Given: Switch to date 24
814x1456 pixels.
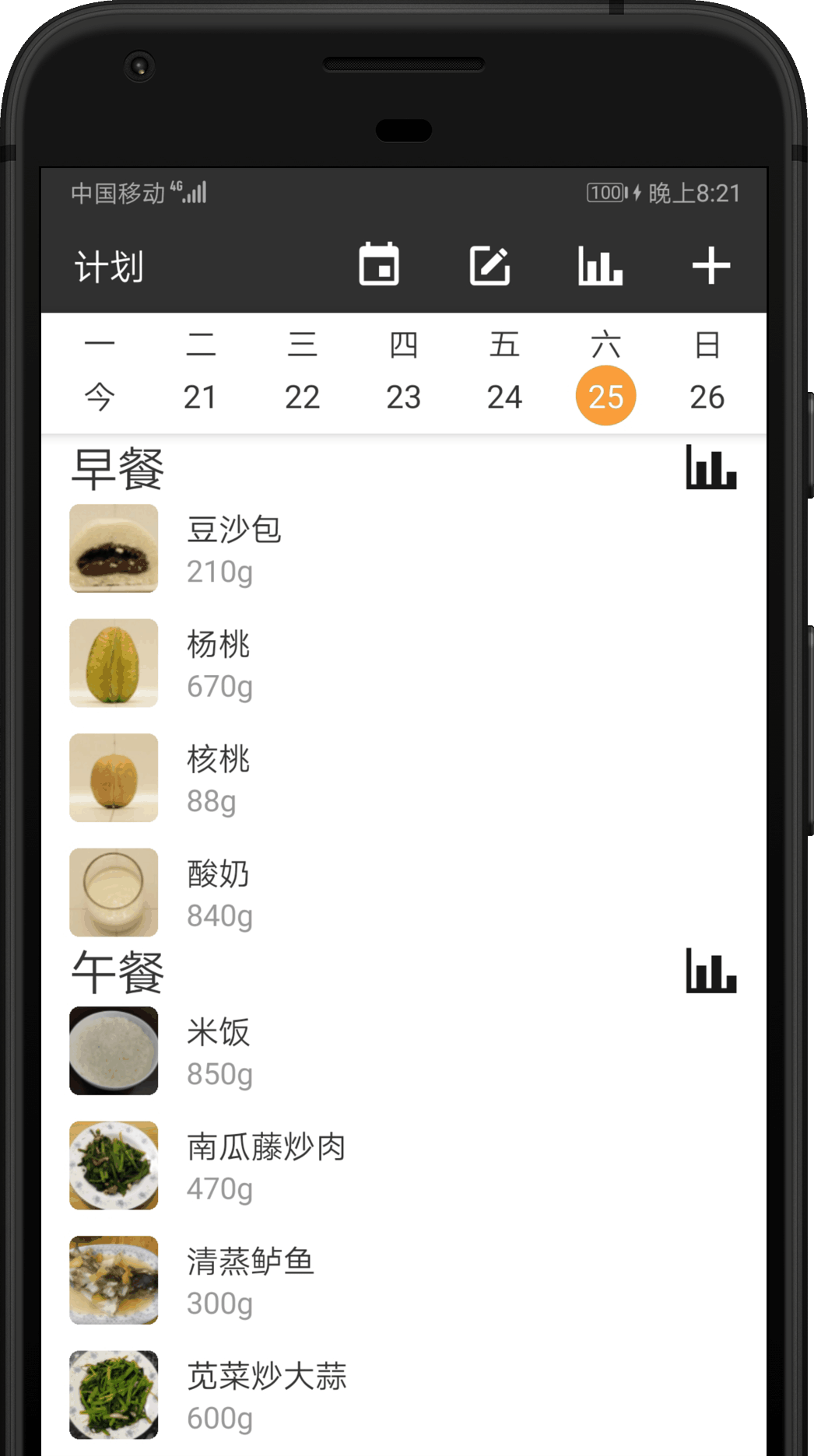Looking at the screenshot, I should point(504,396).
